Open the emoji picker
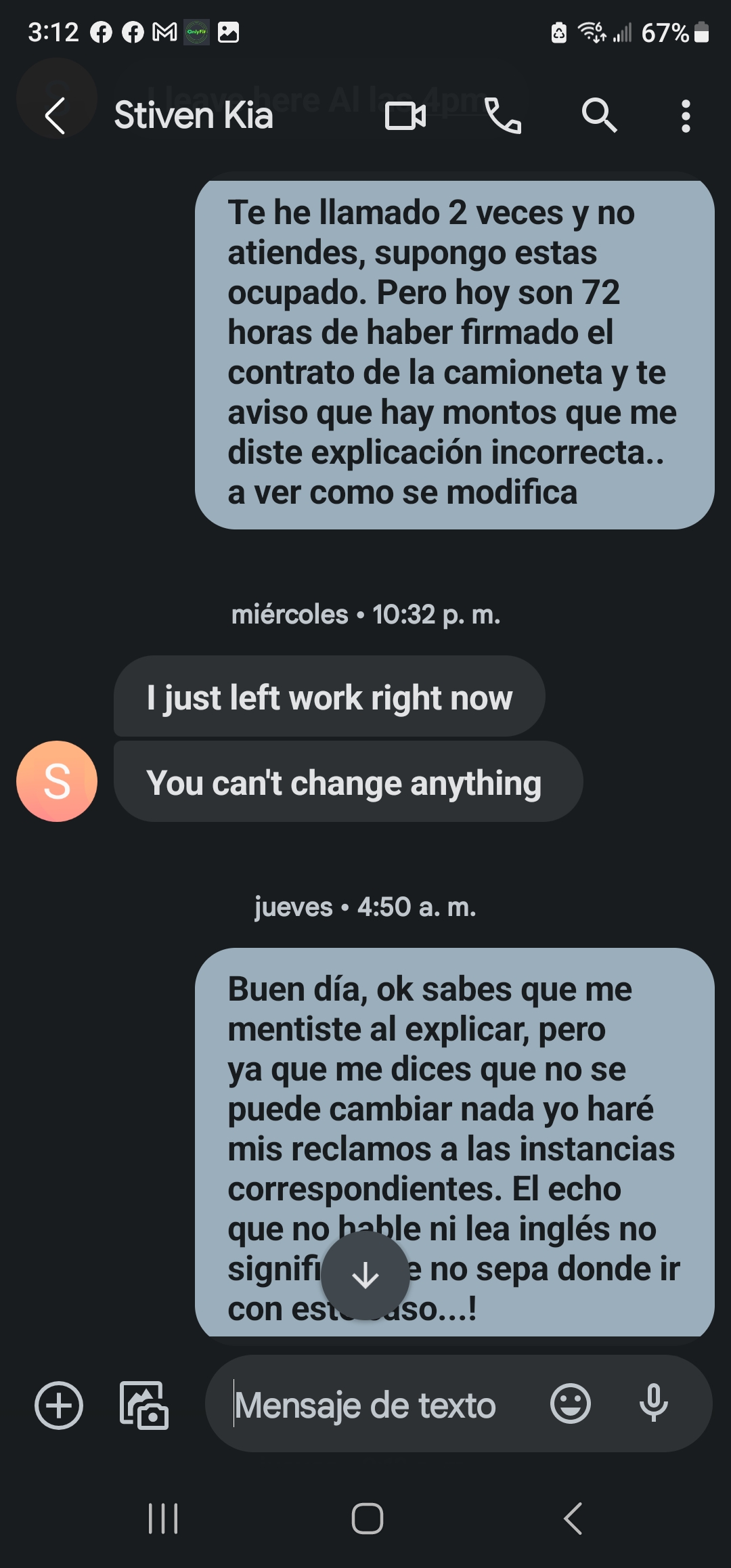 click(570, 1403)
